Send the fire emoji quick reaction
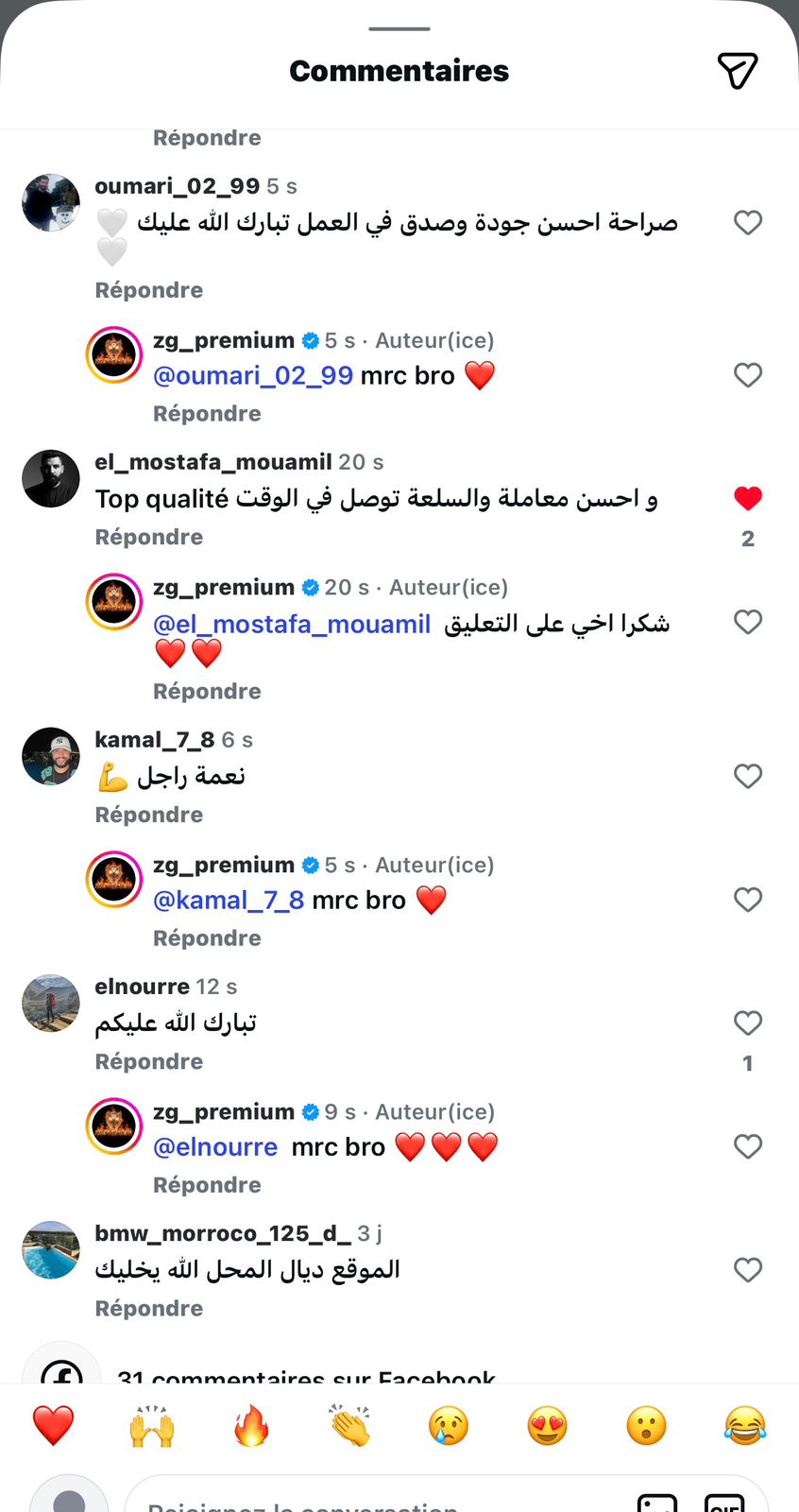799x1512 pixels. [251, 1426]
